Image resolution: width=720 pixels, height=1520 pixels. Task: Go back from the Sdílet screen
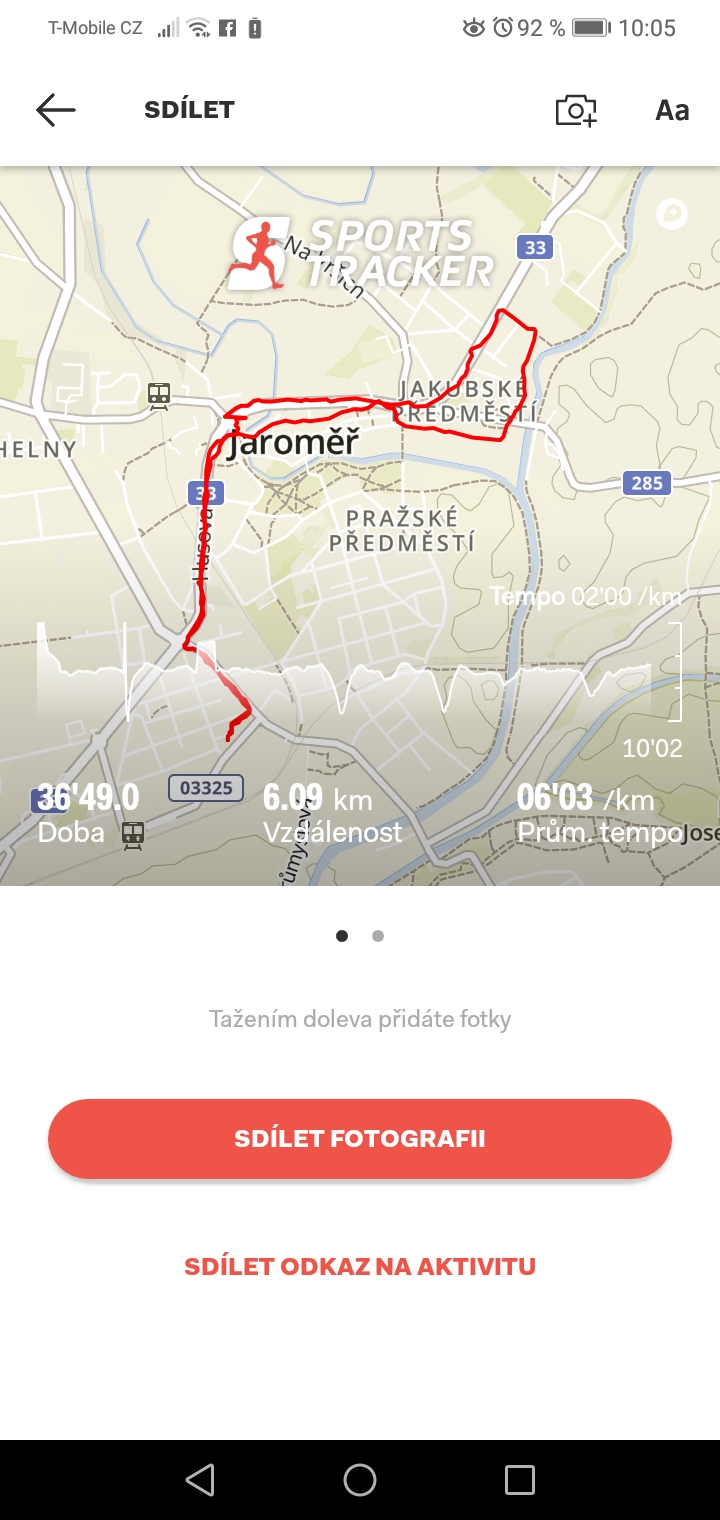tap(56, 110)
